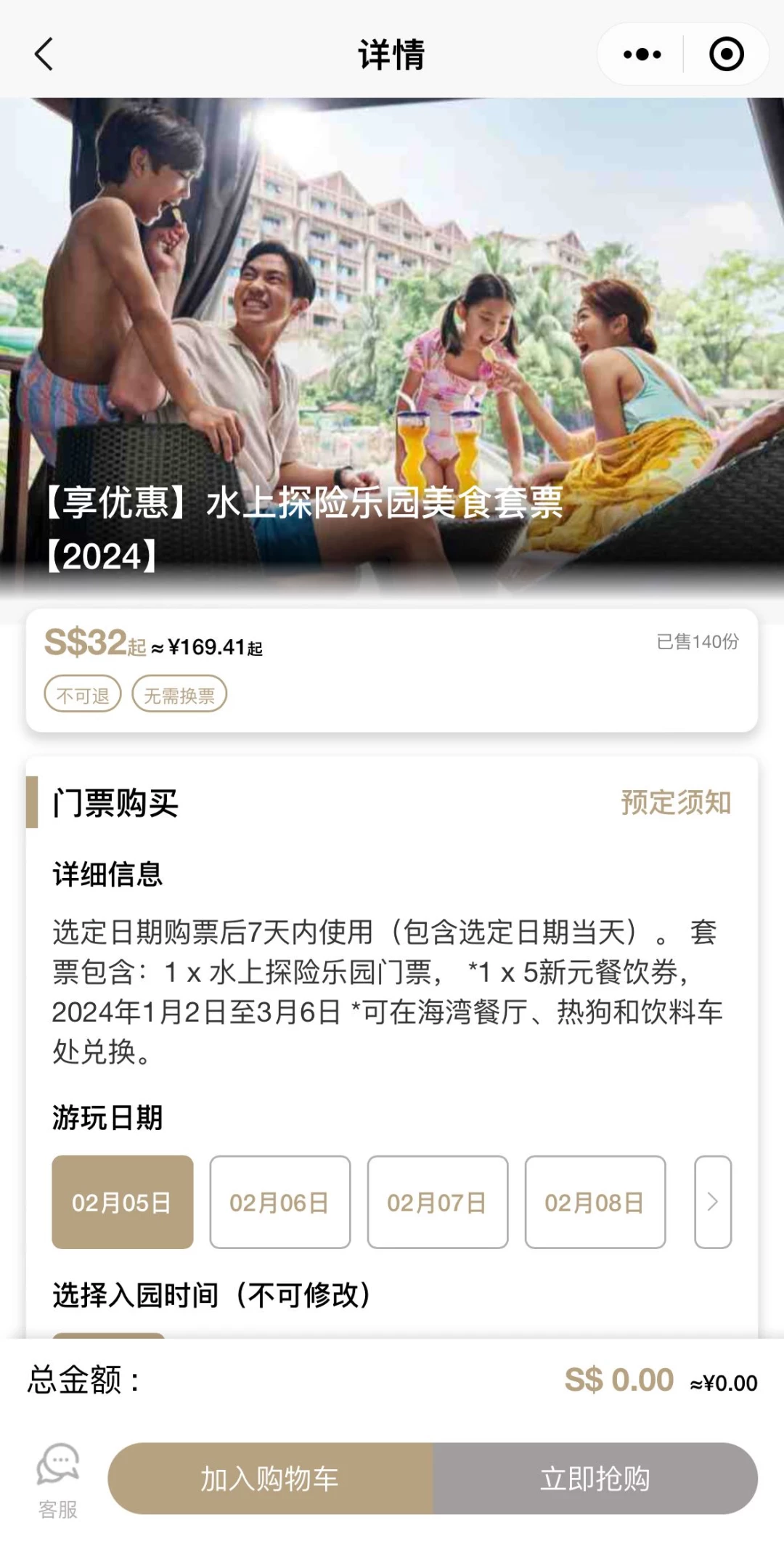Select the 02月05日 visit date

click(x=122, y=1203)
